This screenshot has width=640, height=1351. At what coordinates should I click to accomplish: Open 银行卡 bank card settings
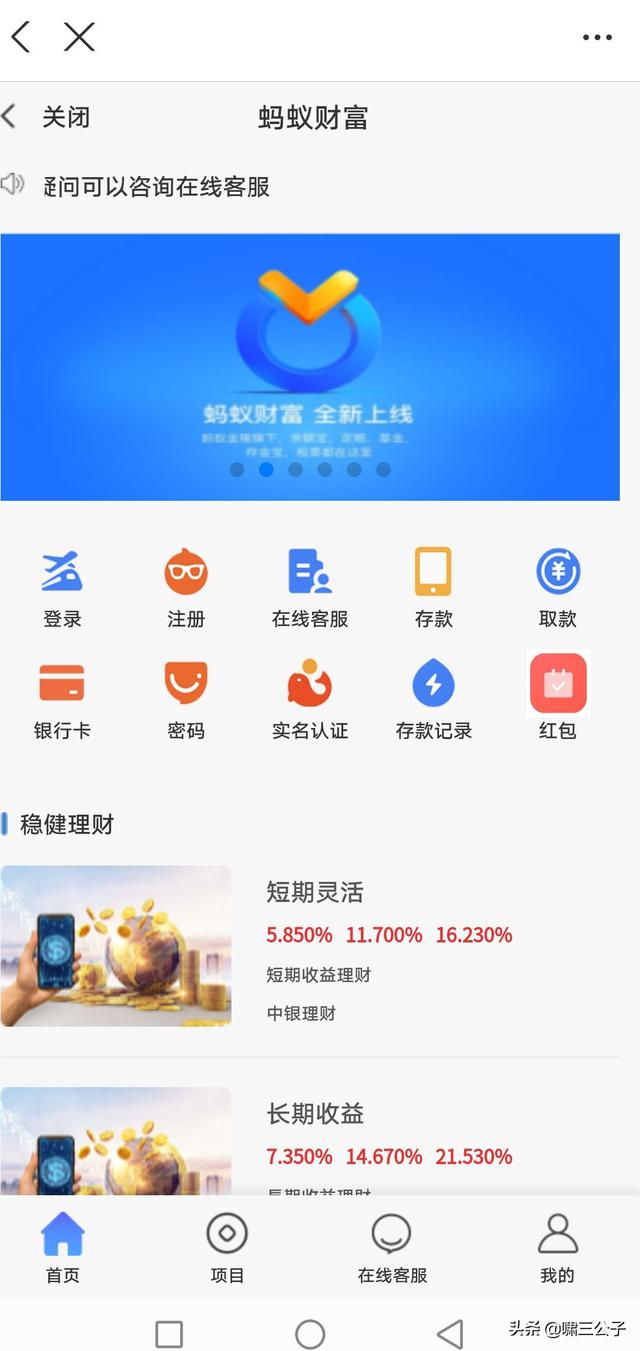[62, 699]
